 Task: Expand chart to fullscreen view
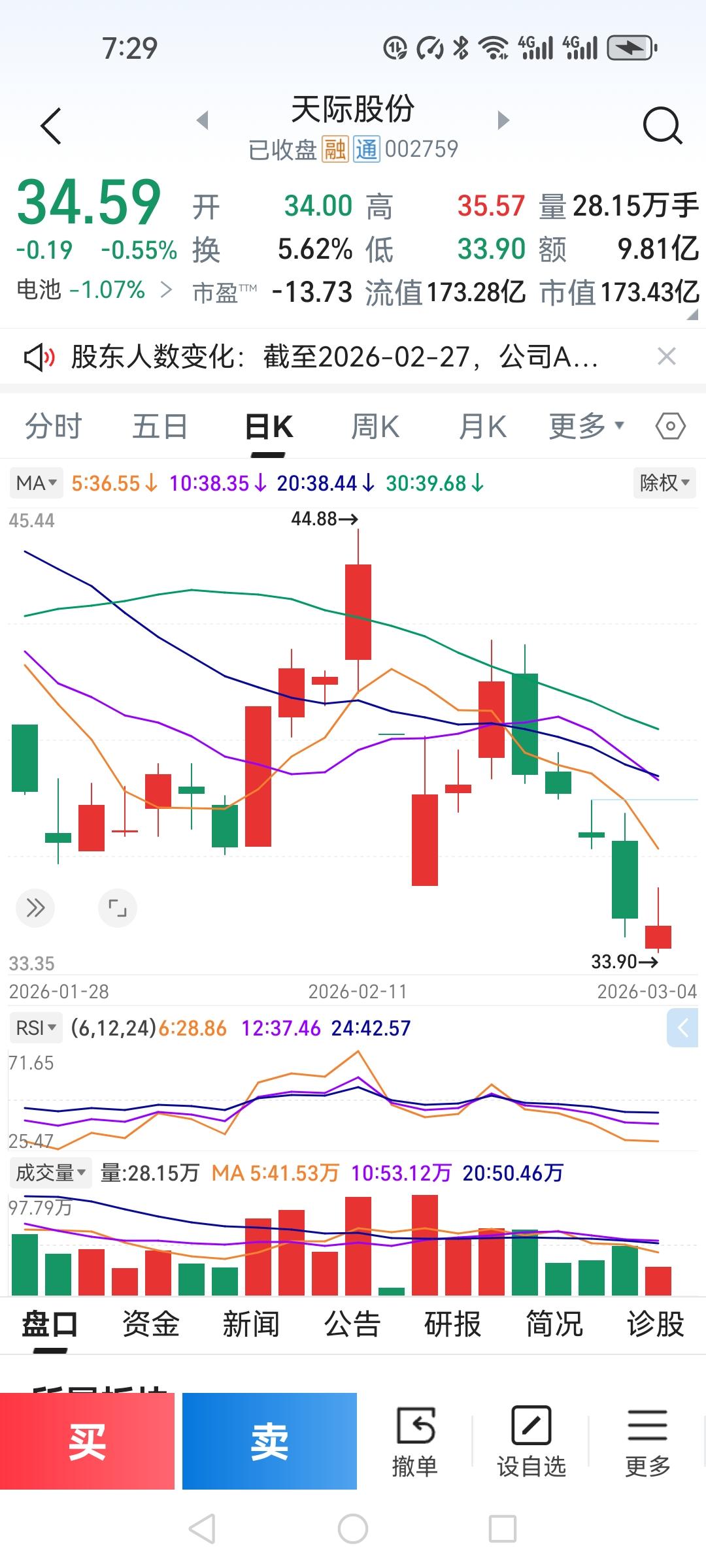coord(118,907)
